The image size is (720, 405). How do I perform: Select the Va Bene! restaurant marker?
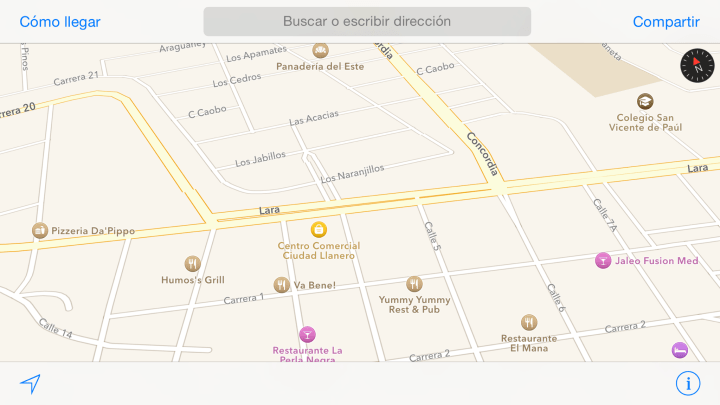pyautogui.click(x=281, y=285)
